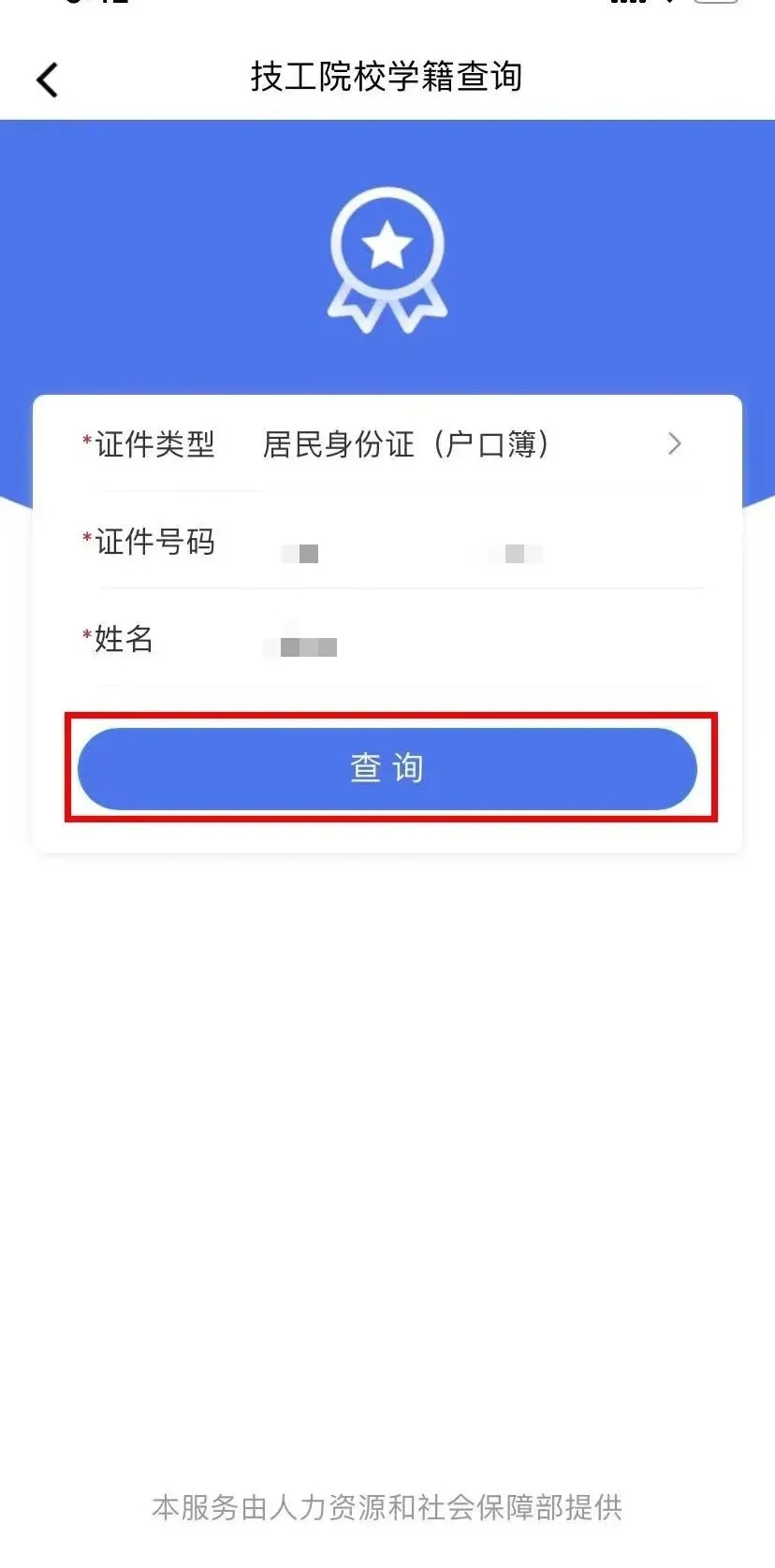
Task: Click the time display in status bar
Action: pyautogui.click(x=94, y=5)
